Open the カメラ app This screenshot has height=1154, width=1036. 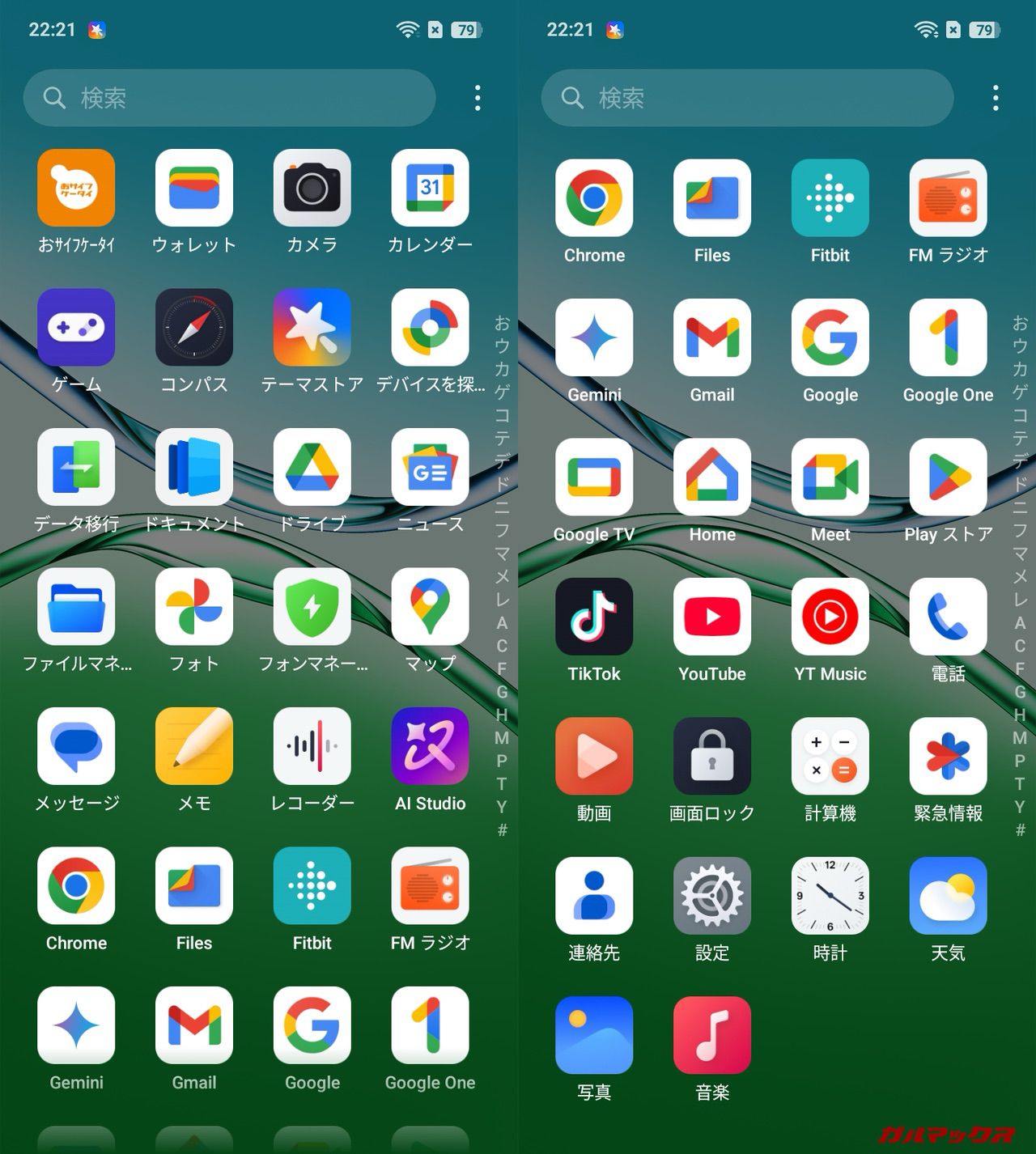pyautogui.click(x=312, y=189)
